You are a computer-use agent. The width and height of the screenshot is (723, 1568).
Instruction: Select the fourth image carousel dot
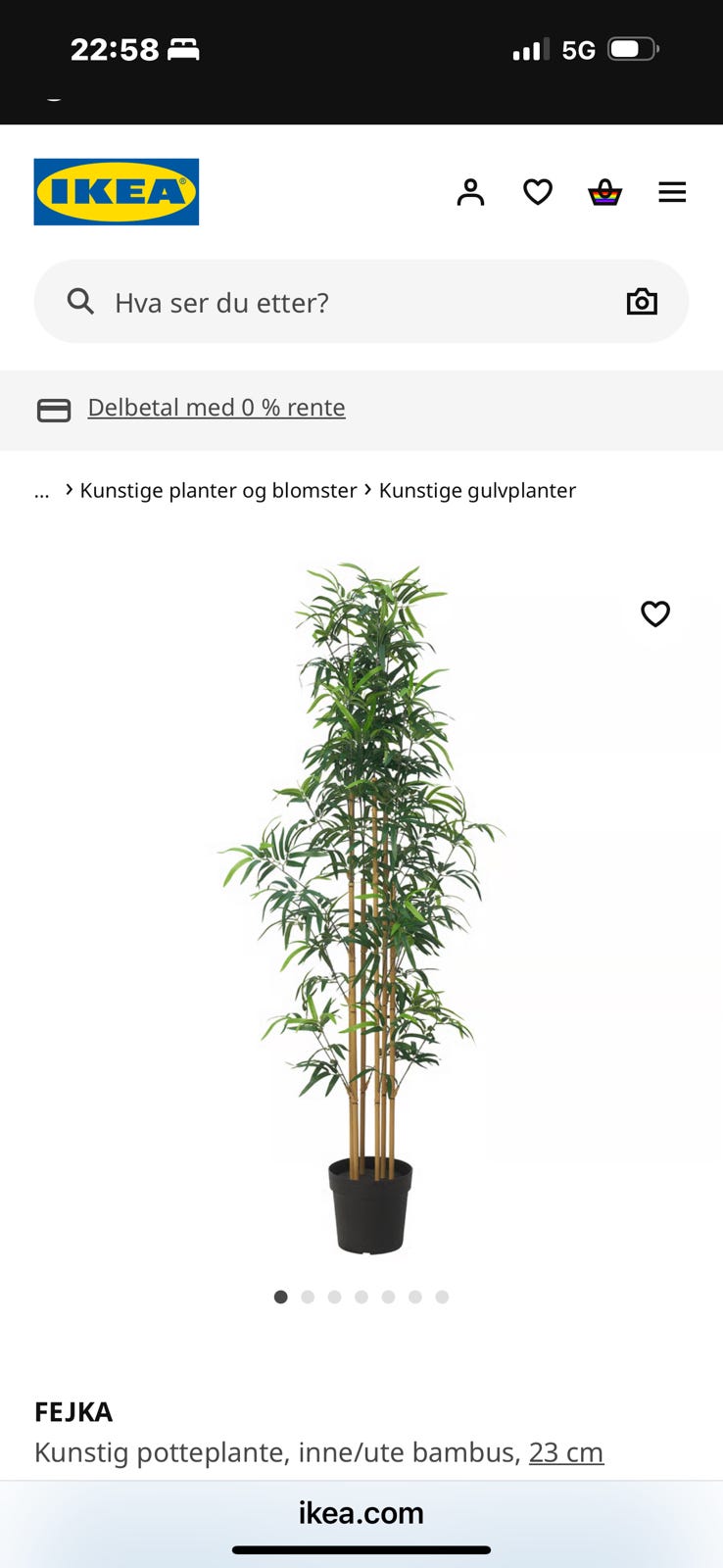pos(361,1297)
